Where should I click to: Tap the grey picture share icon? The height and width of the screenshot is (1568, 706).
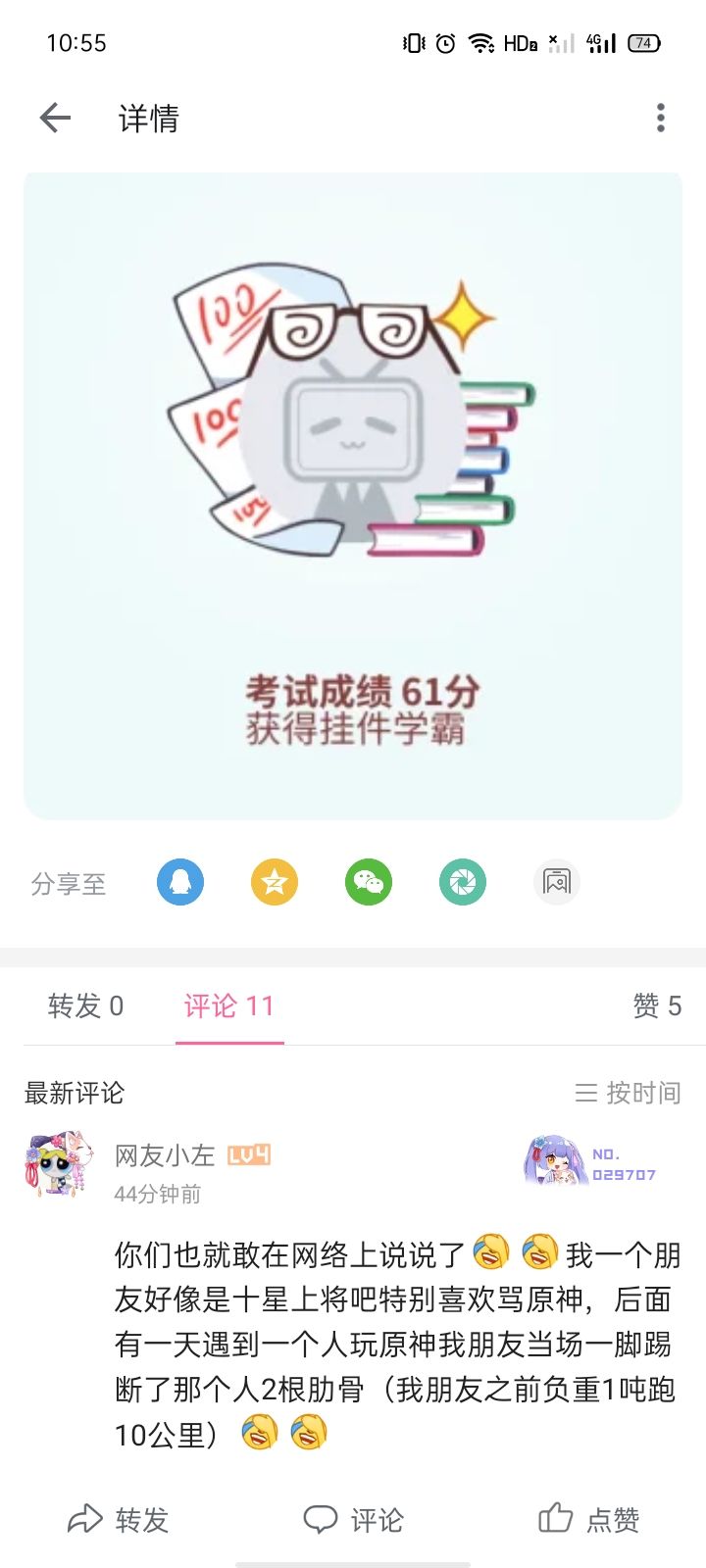pos(557,882)
